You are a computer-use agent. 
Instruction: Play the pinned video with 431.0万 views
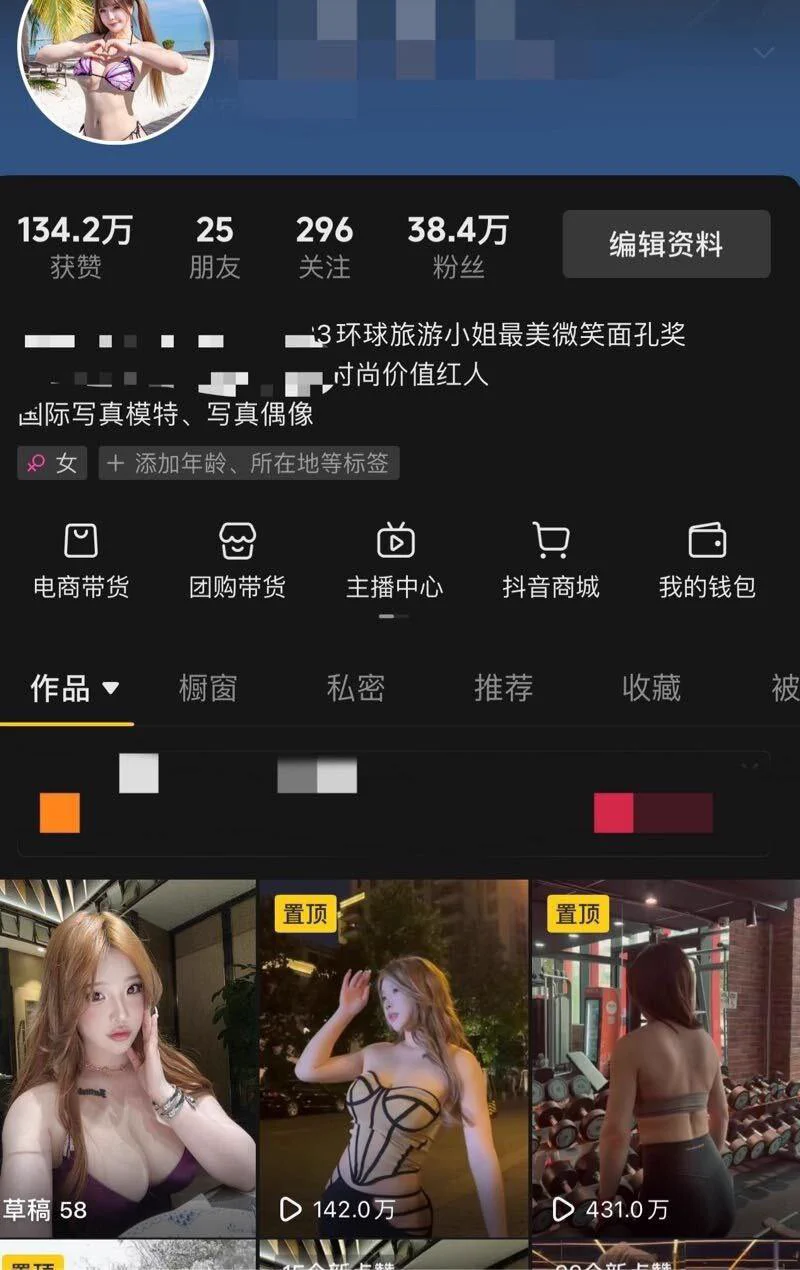(x=665, y=1058)
